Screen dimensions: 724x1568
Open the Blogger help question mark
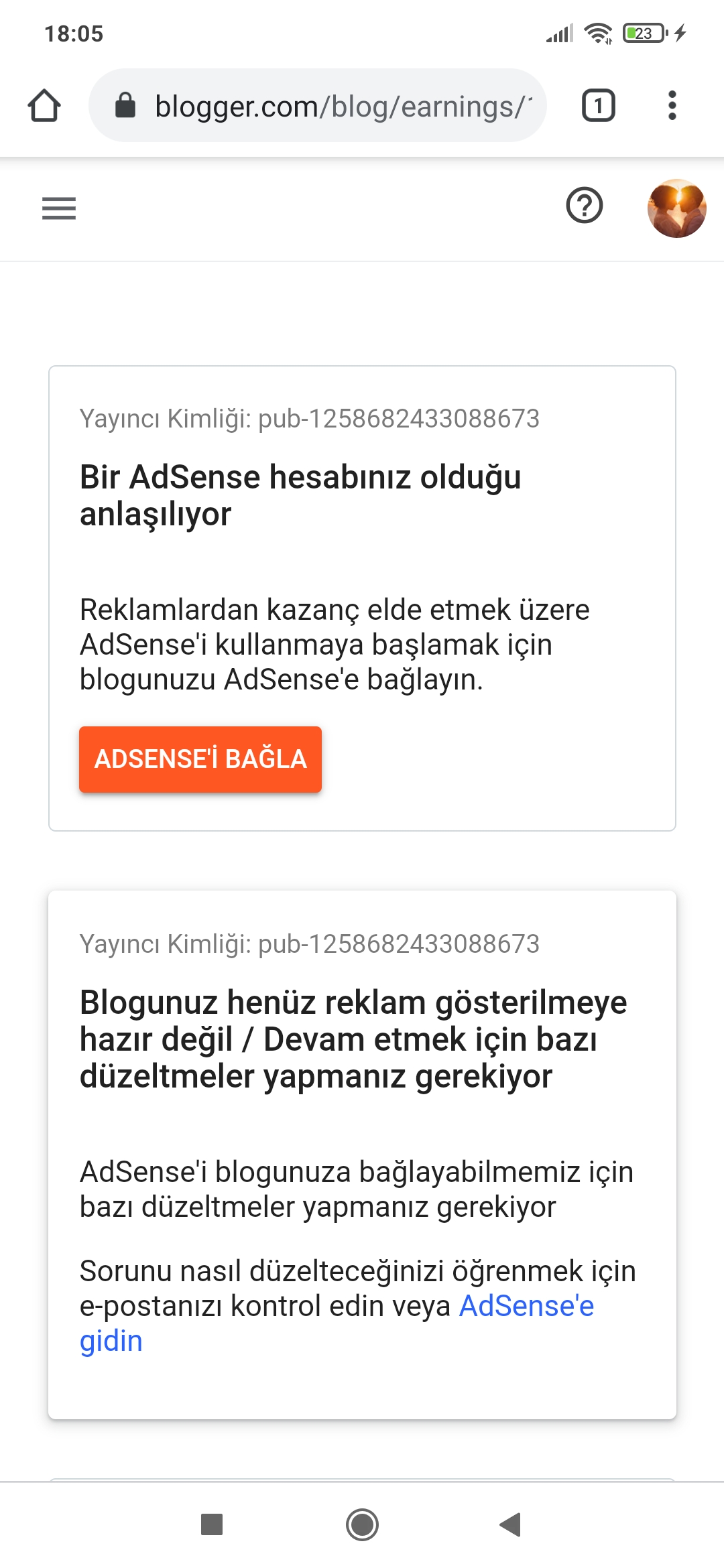585,206
